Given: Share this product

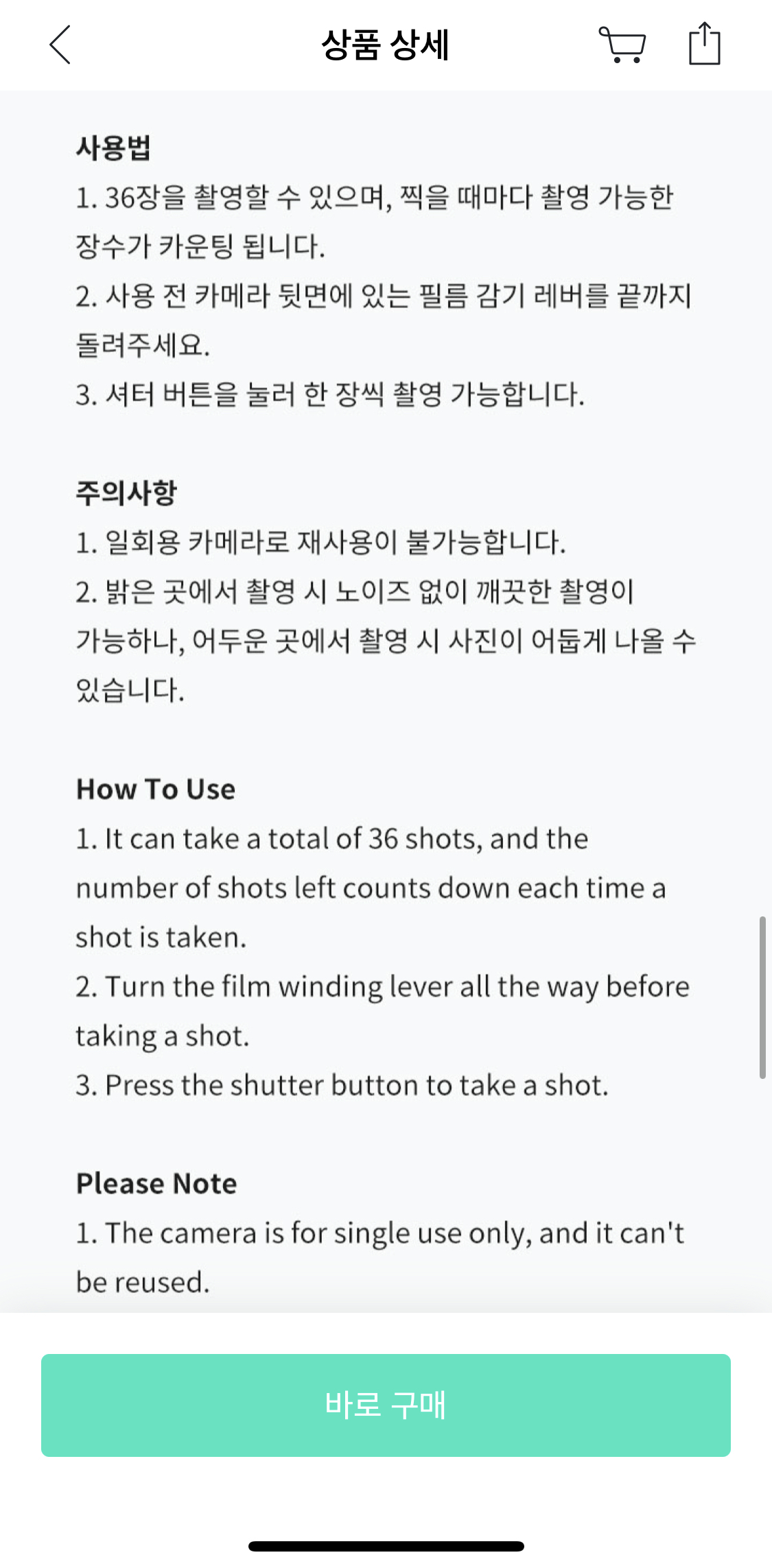Looking at the screenshot, I should pyautogui.click(x=704, y=43).
